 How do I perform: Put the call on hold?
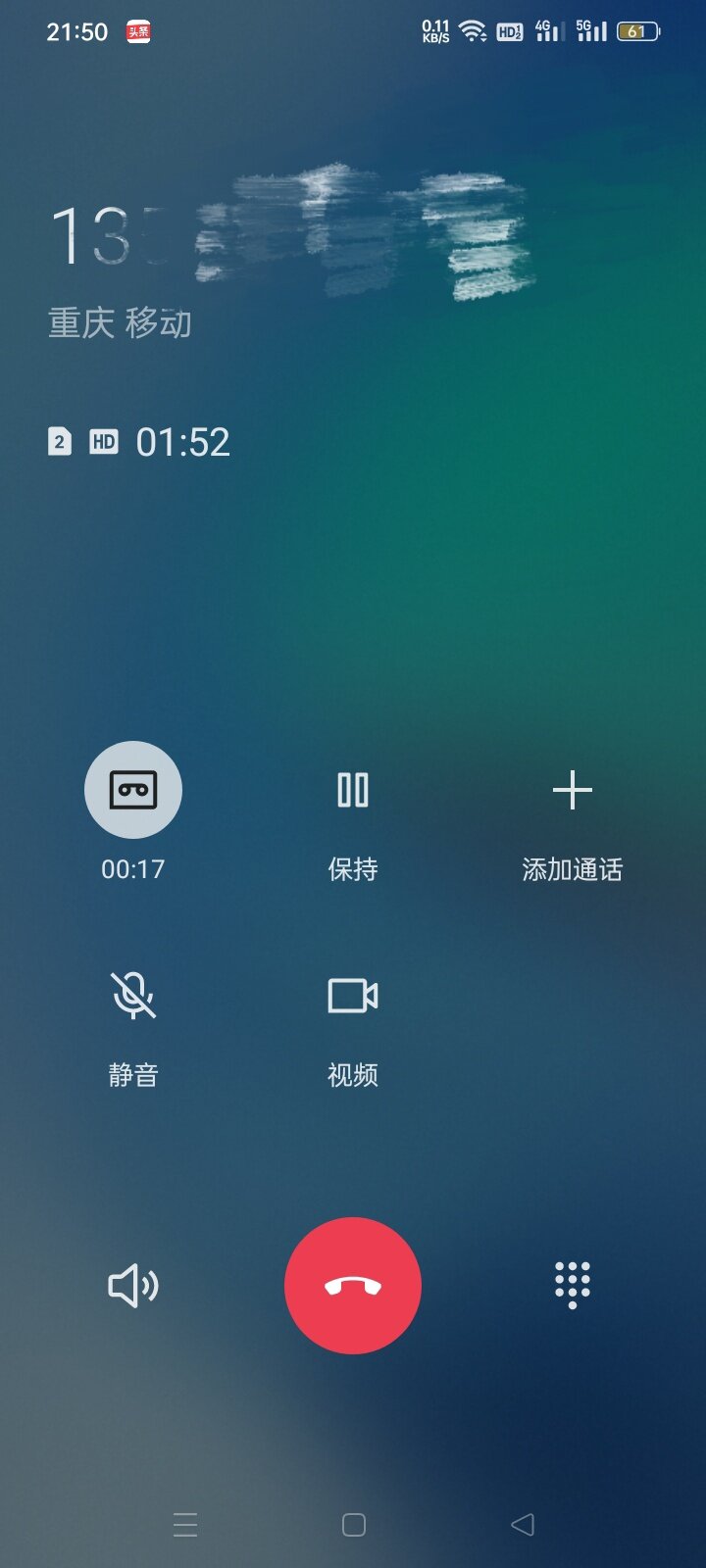pyautogui.click(x=353, y=790)
